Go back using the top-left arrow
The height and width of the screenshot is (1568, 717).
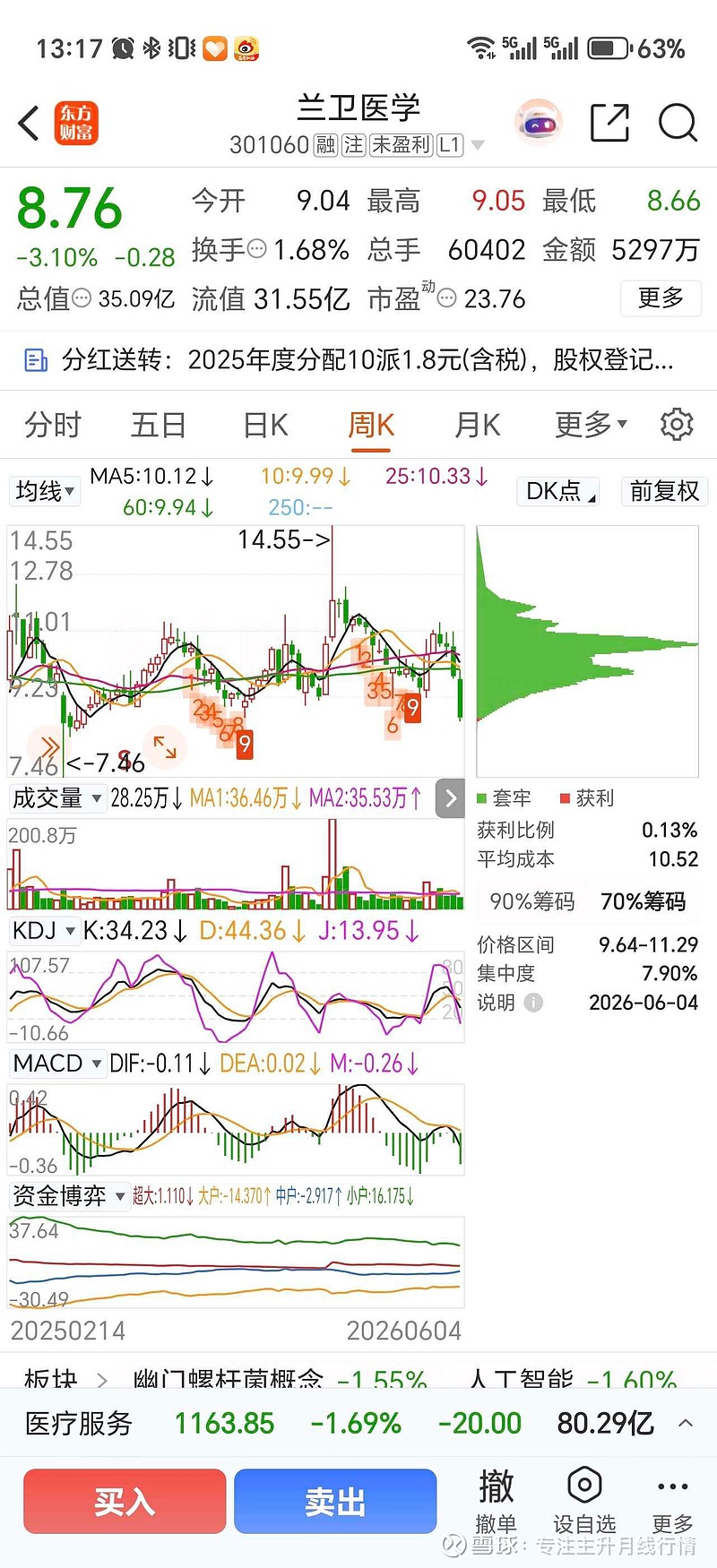(30, 124)
